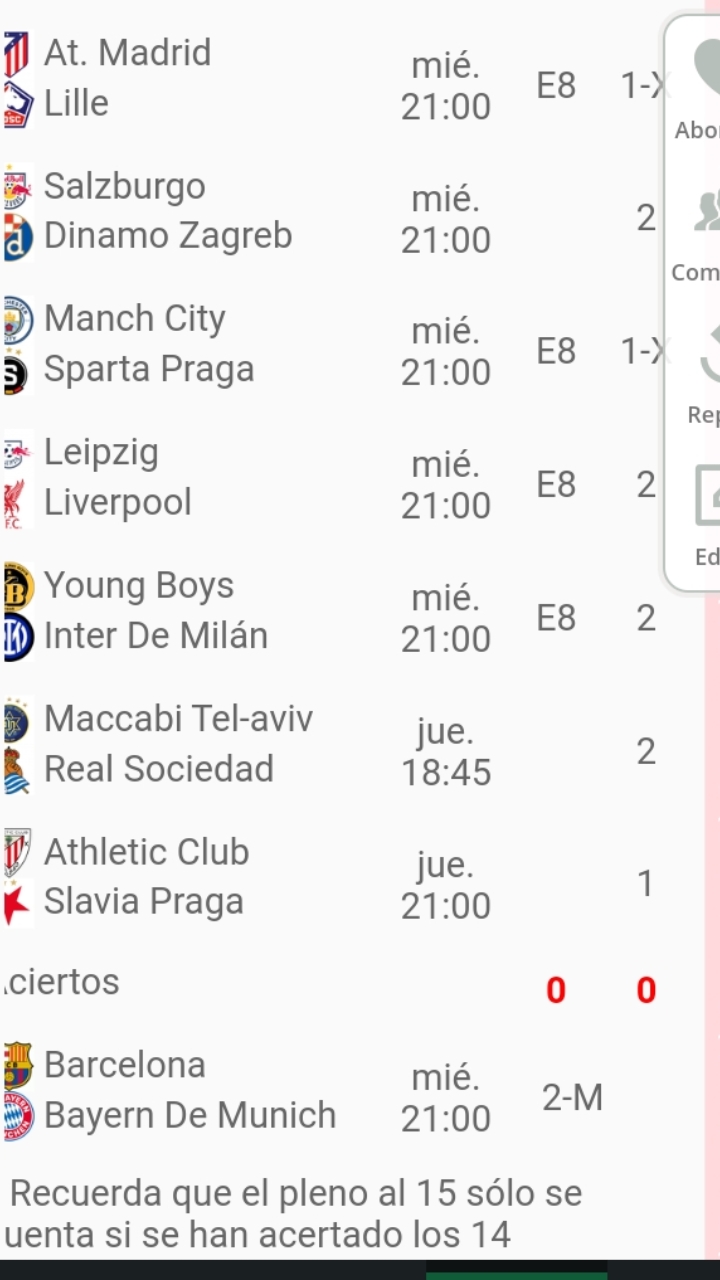Open the Leipzig vs Liverpool match

point(333,478)
